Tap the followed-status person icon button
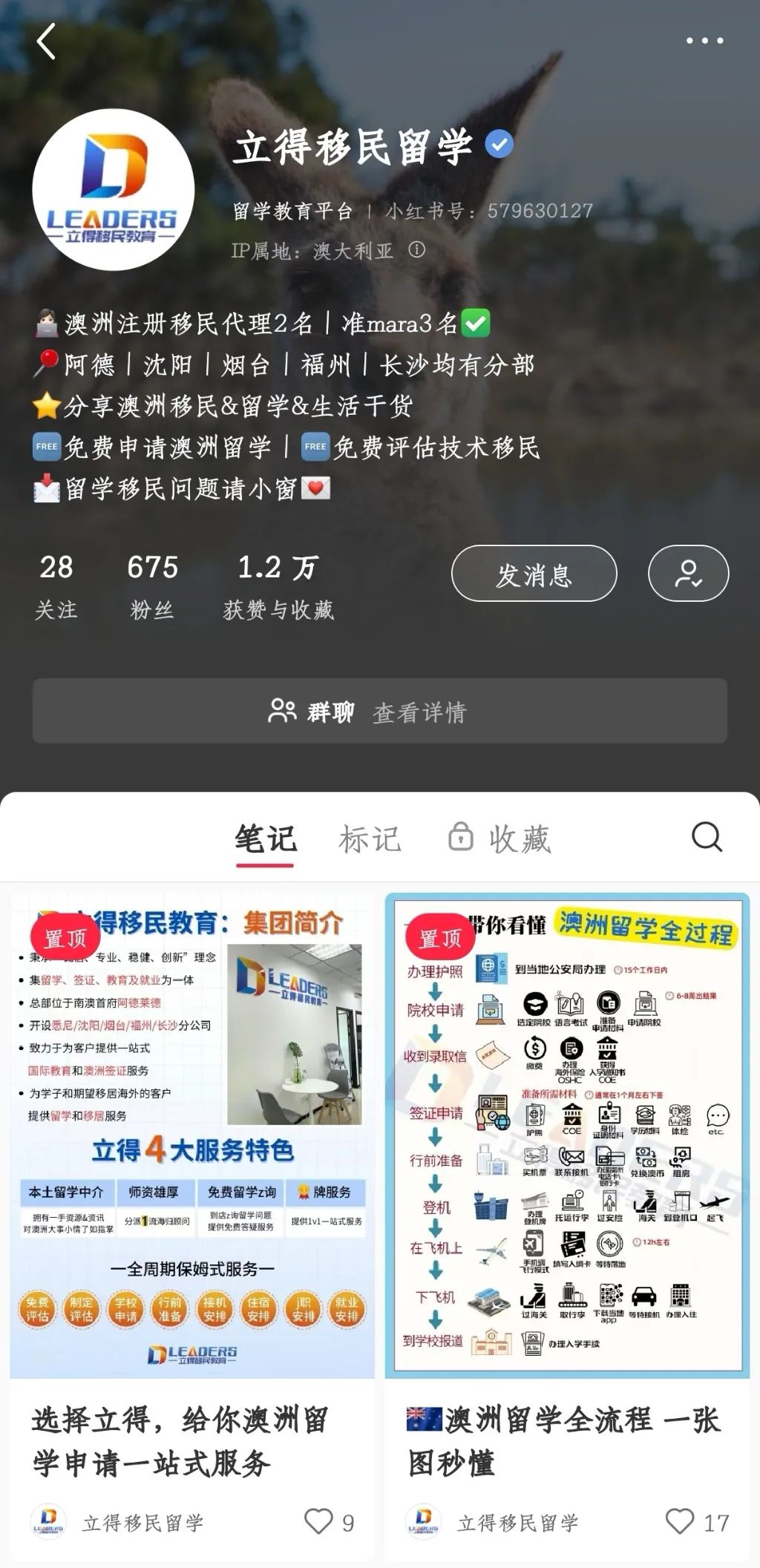Screen dimensions: 760x1568 click(688, 574)
